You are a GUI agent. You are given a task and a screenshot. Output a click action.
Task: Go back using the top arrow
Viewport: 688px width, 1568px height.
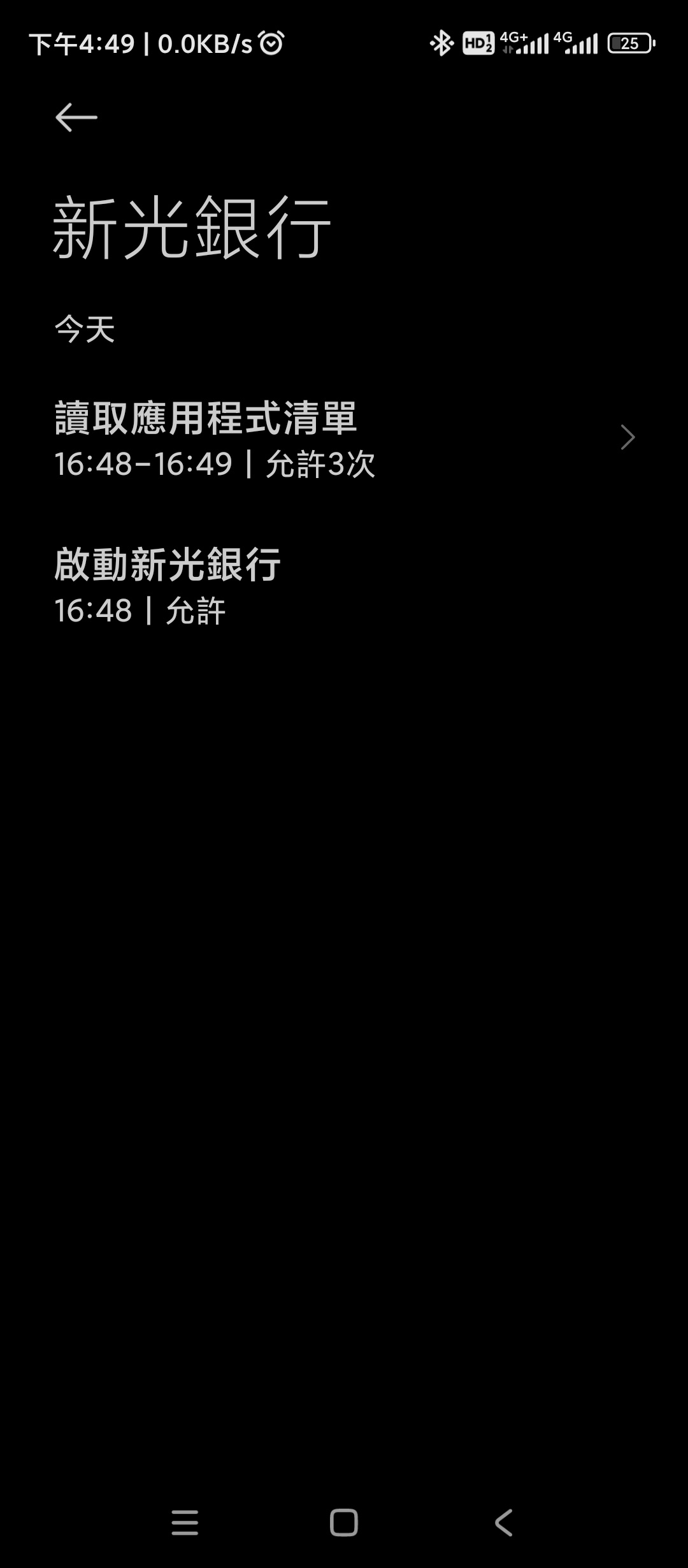(x=76, y=118)
